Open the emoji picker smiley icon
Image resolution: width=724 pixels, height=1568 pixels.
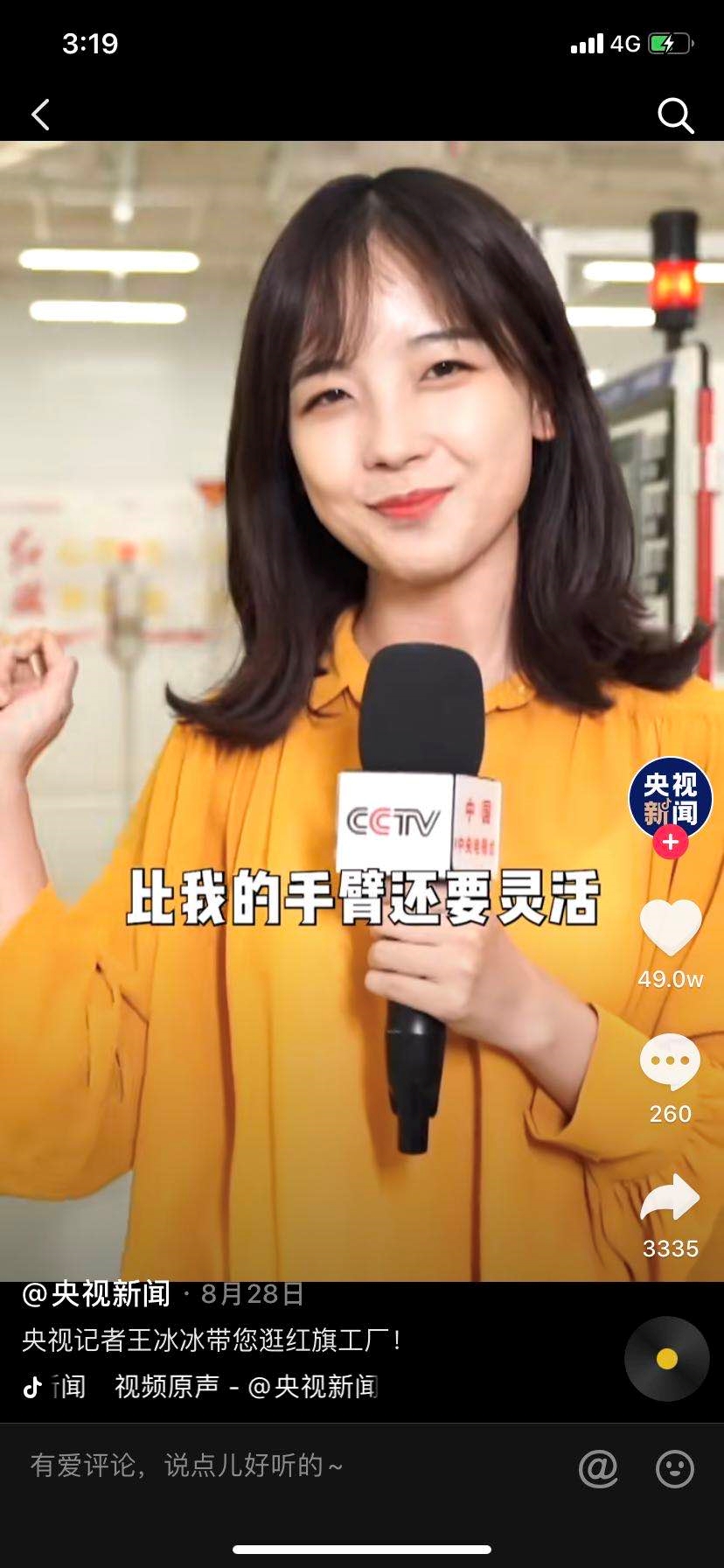[x=674, y=1467]
